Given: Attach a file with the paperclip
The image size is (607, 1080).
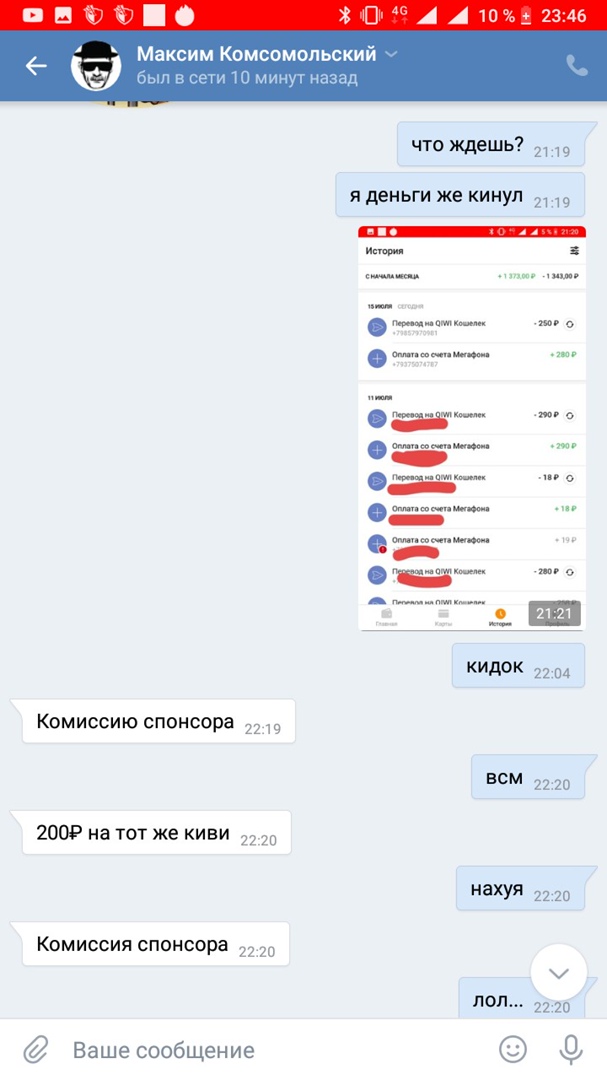Looking at the screenshot, I should pos(35,1049).
